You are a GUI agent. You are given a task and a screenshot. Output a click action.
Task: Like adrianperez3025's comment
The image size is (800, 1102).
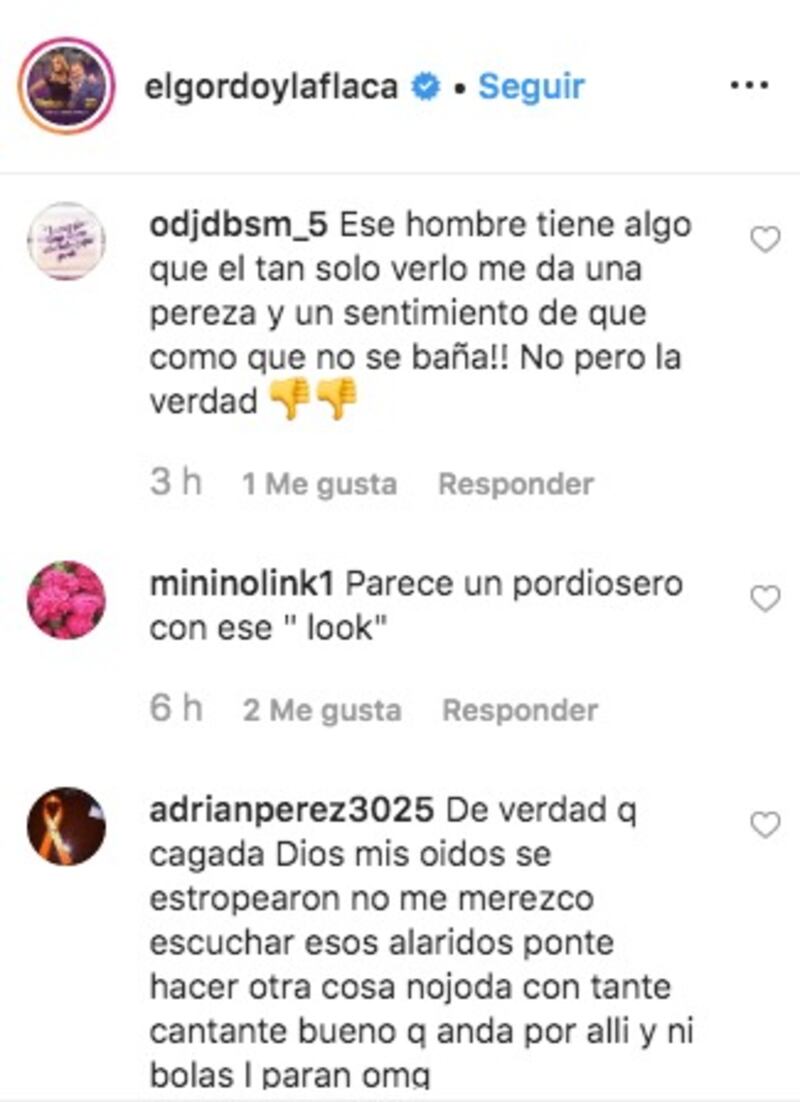[765, 825]
